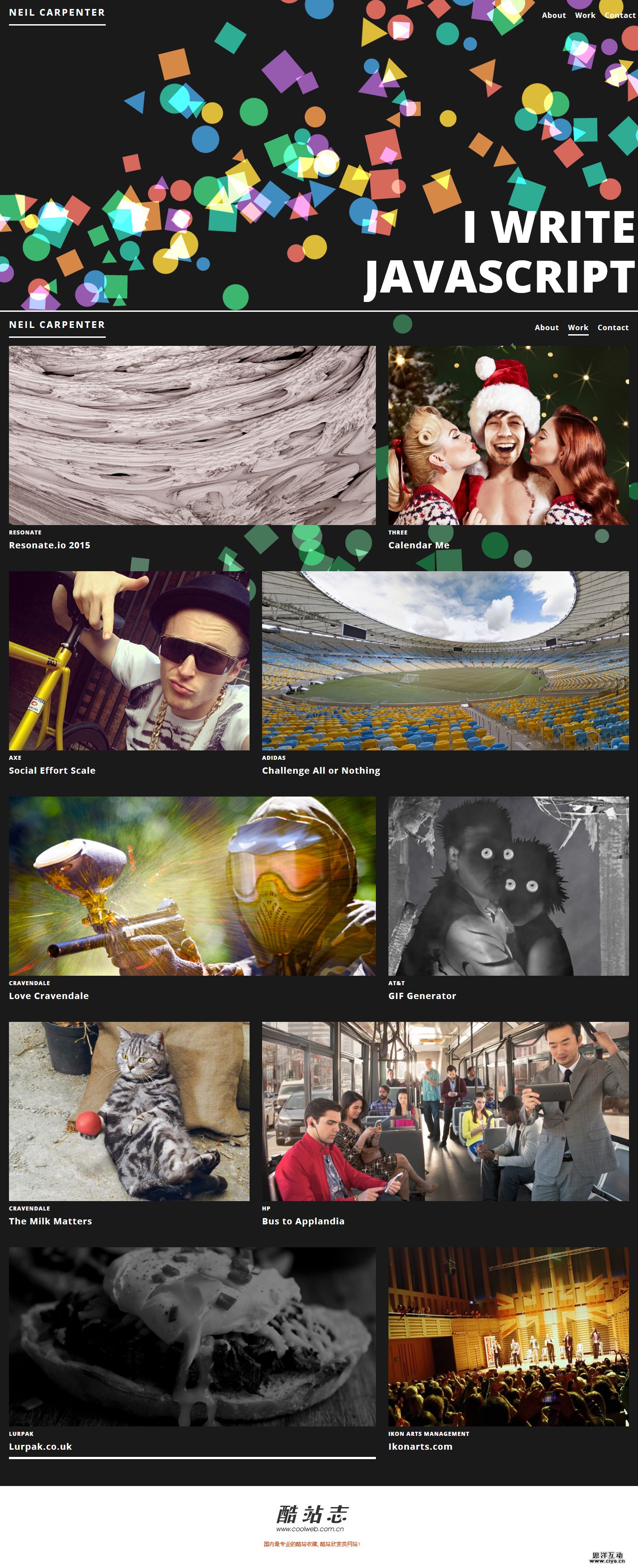Image resolution: width=638 pixels, height=1568 pixels.
Task: Open the AT&T GIF Generator project
Action: 509,886
